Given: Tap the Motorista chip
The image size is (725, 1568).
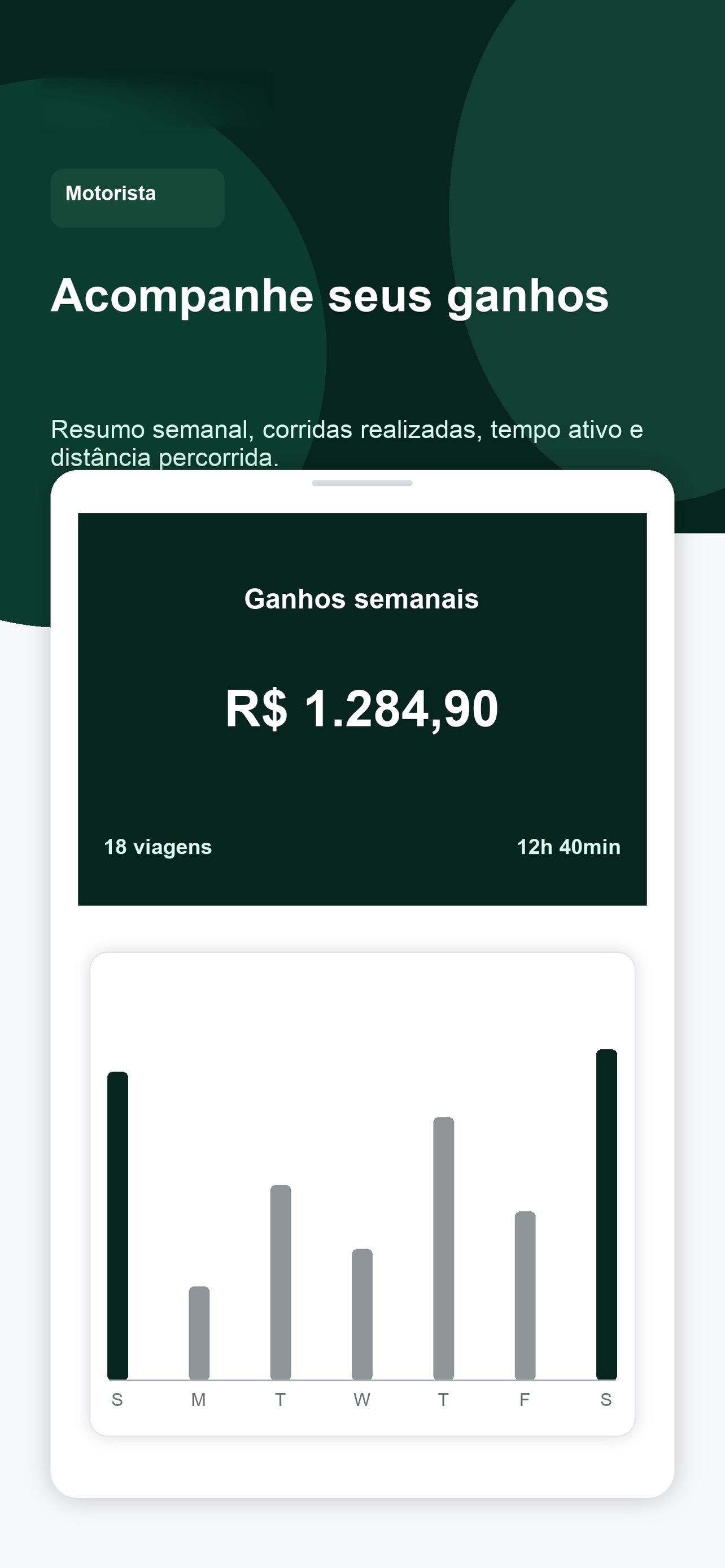Looking at the screenshot, I should [x=138, y=198].
